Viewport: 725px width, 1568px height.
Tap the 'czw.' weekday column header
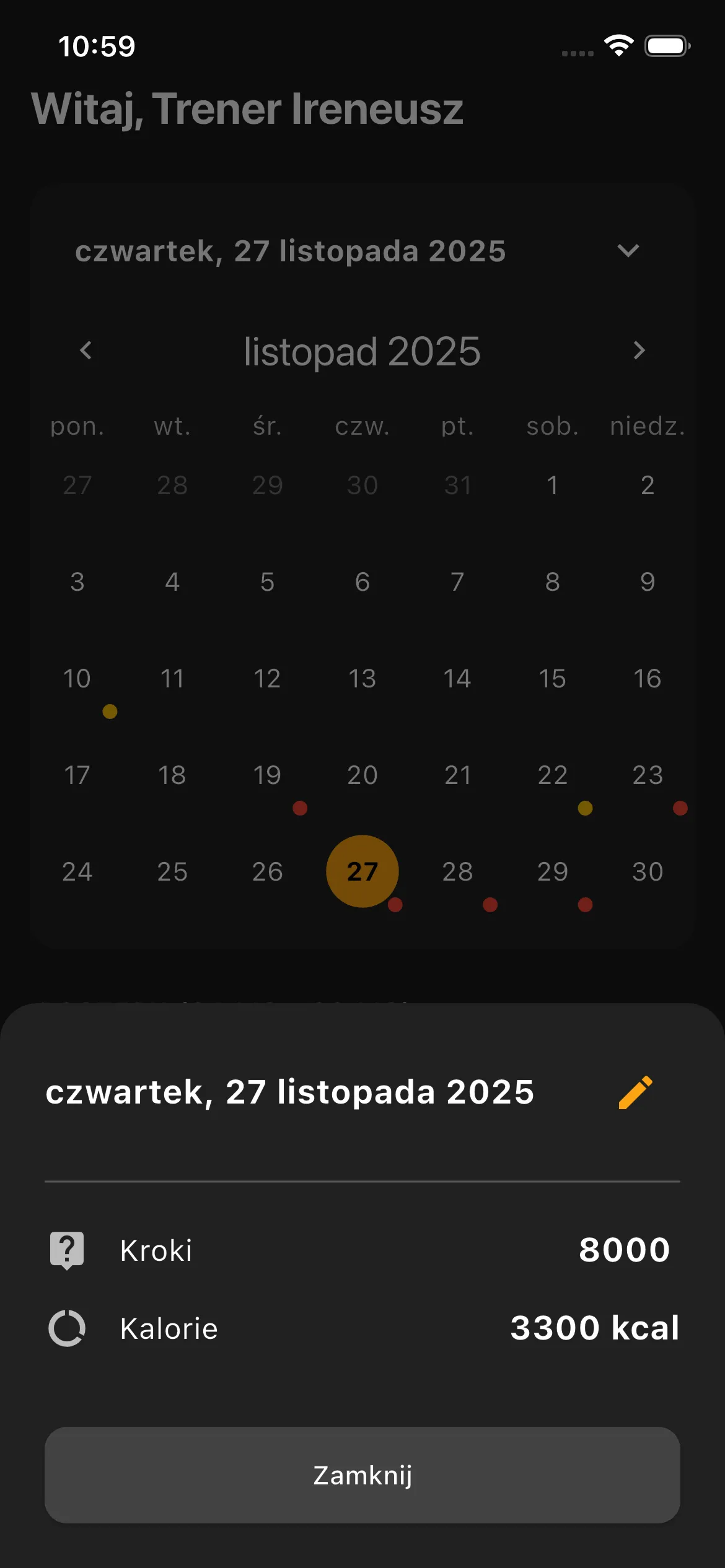[x=362, y=426]
